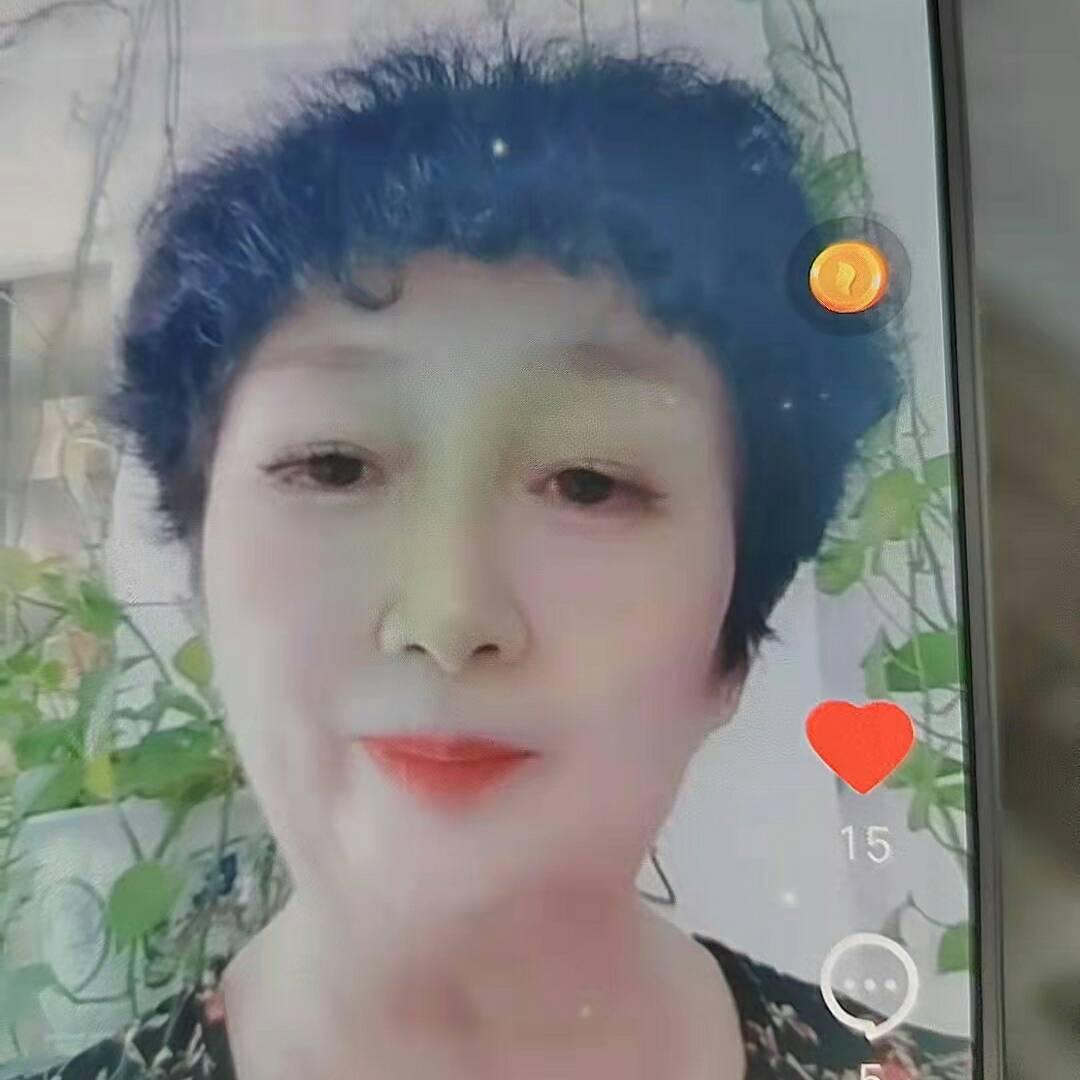Like this video with the red heart
The image size is (1080, 1080).
pos(860,743)
